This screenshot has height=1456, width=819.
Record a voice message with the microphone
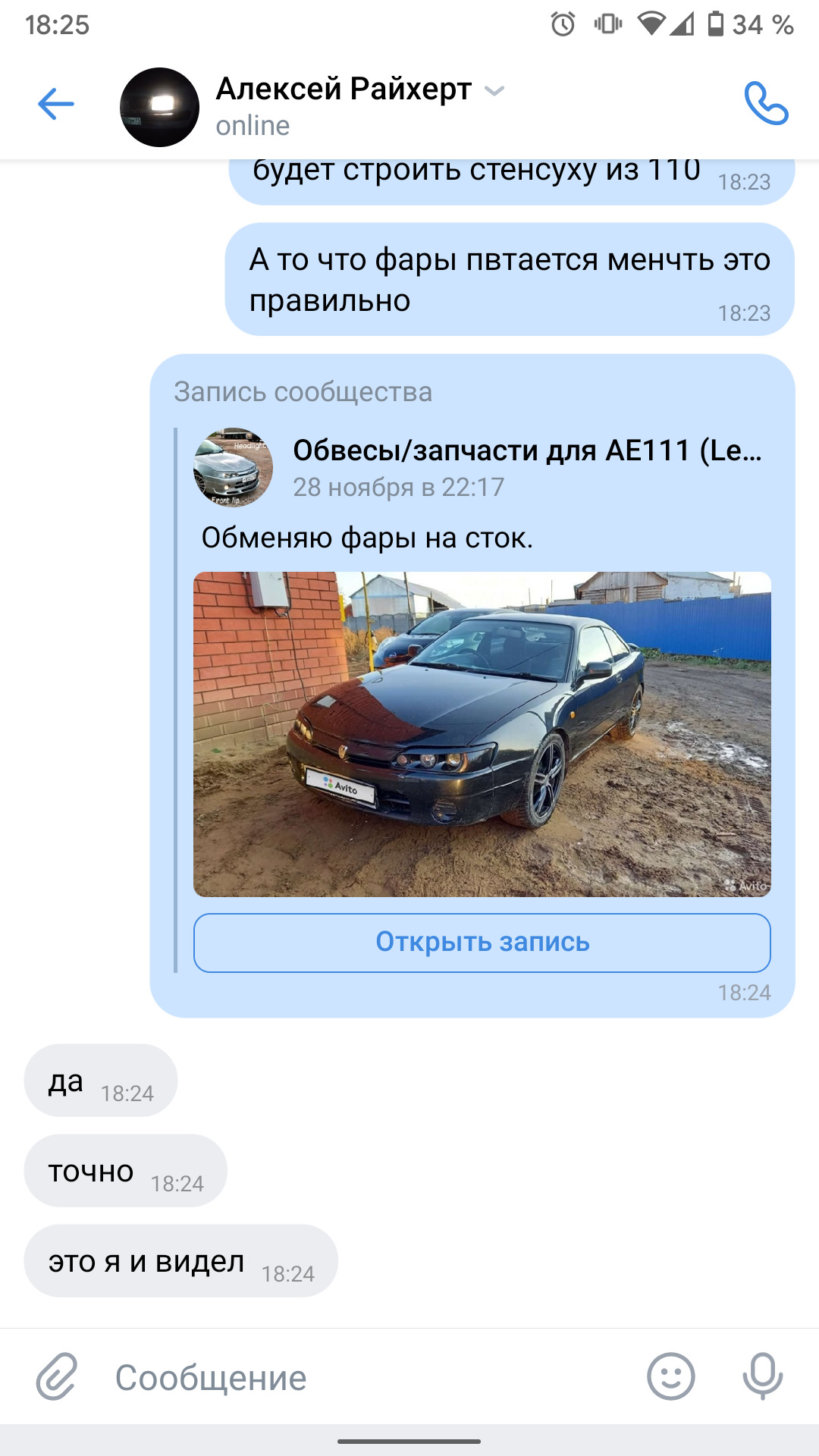click(x=762, y=1376)
